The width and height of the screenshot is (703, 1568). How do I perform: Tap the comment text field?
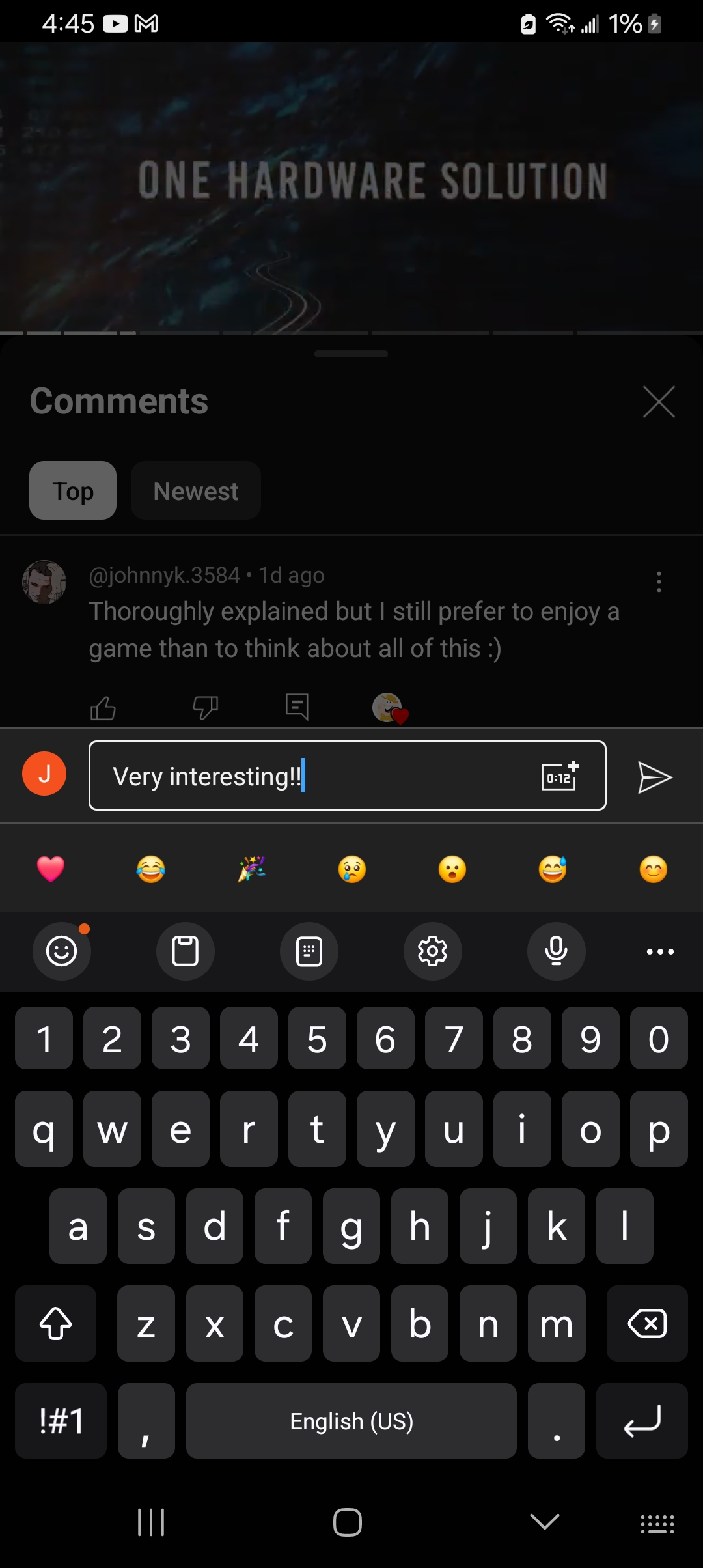[312, 776]
